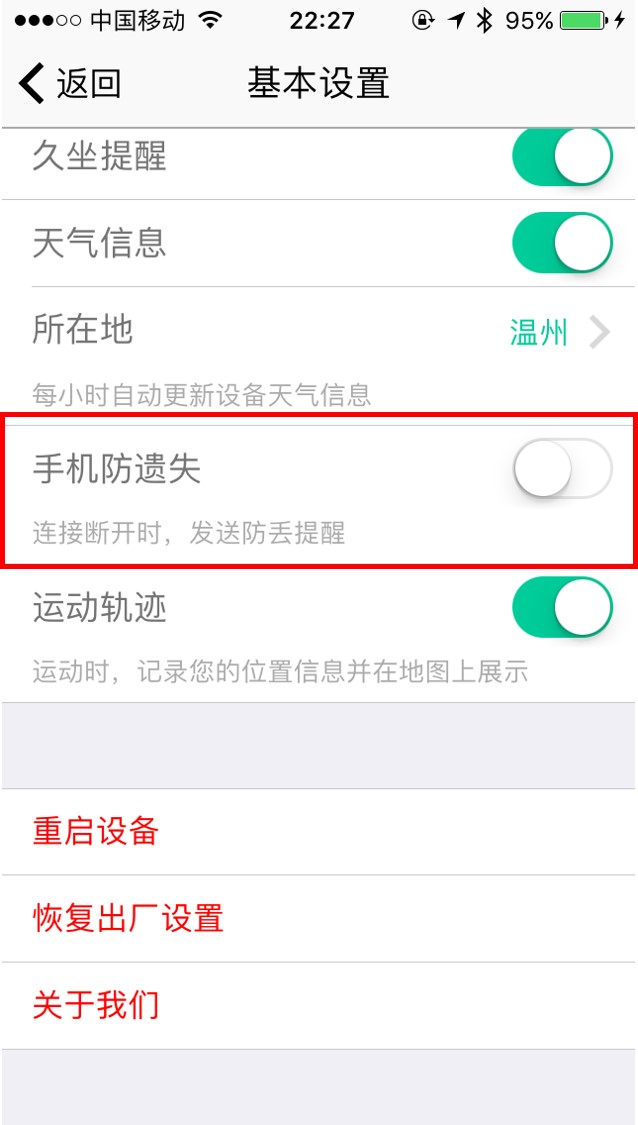Open 所在地 location setting

320,331
